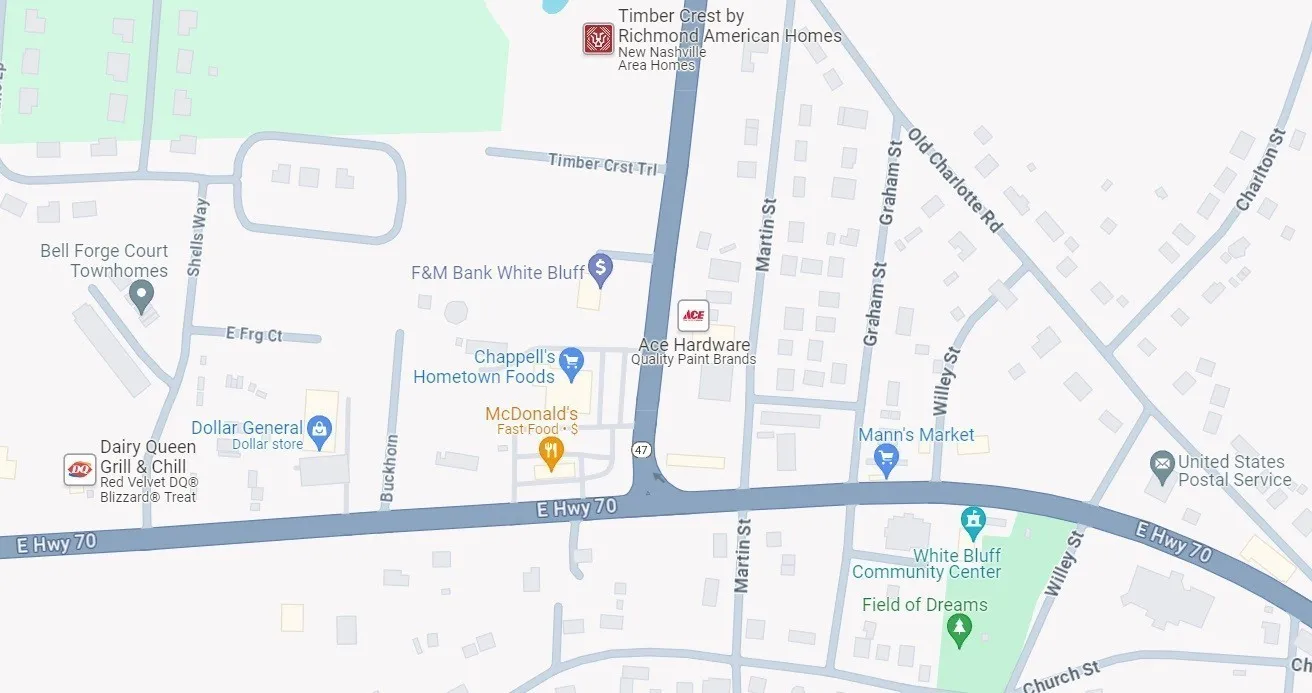Select Mann's Market shopping pin
Image resolution: width=1312 pixels, height=693 pixels.
[886, 459]
